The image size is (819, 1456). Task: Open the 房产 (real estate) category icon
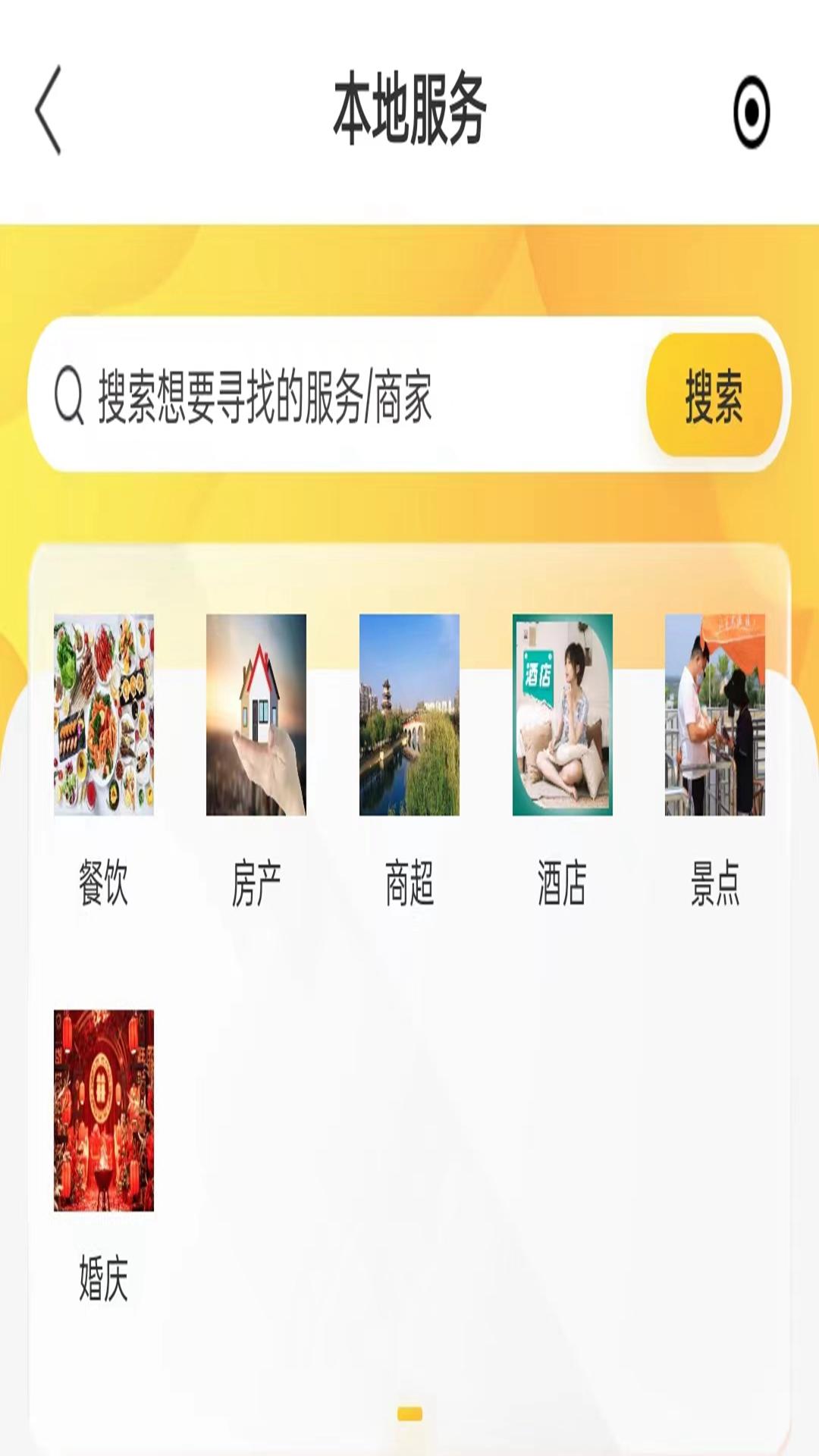coord(258,715)
